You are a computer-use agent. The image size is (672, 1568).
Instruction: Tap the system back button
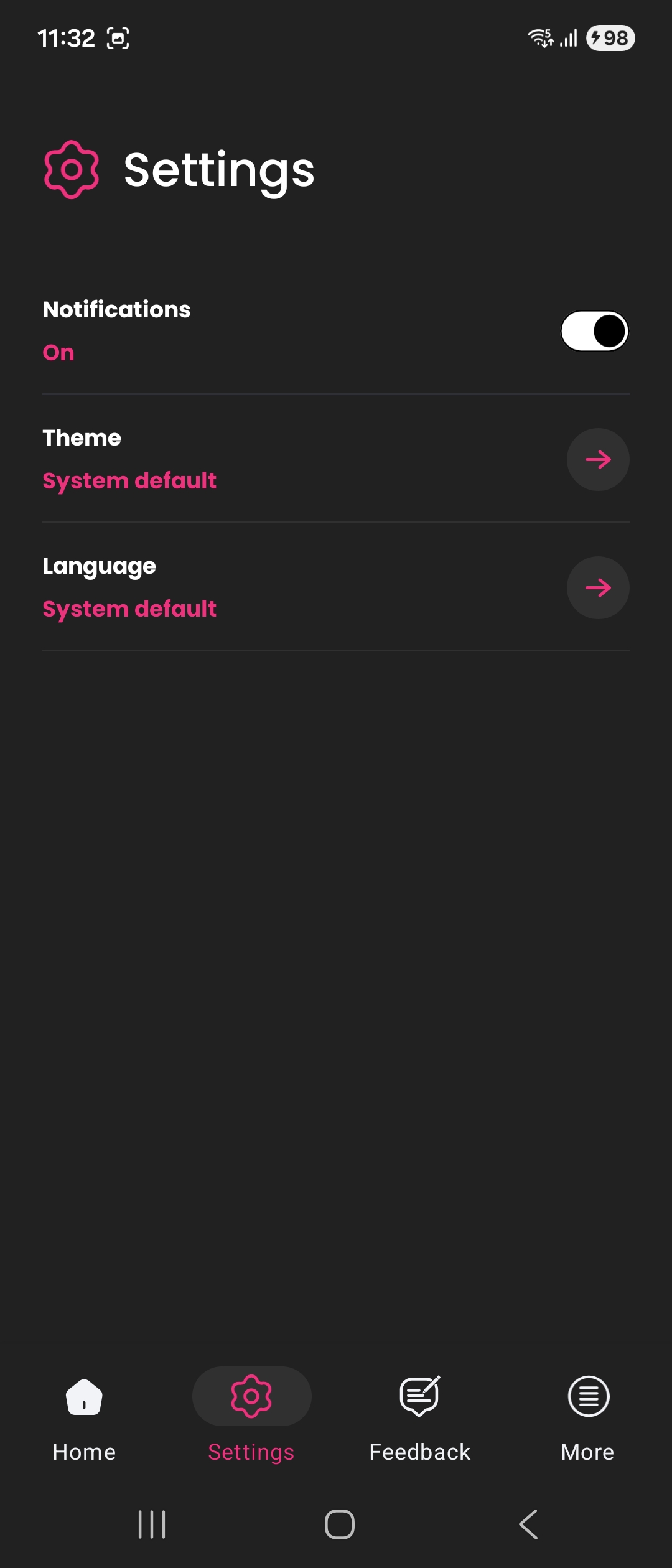pos(528,1524)
